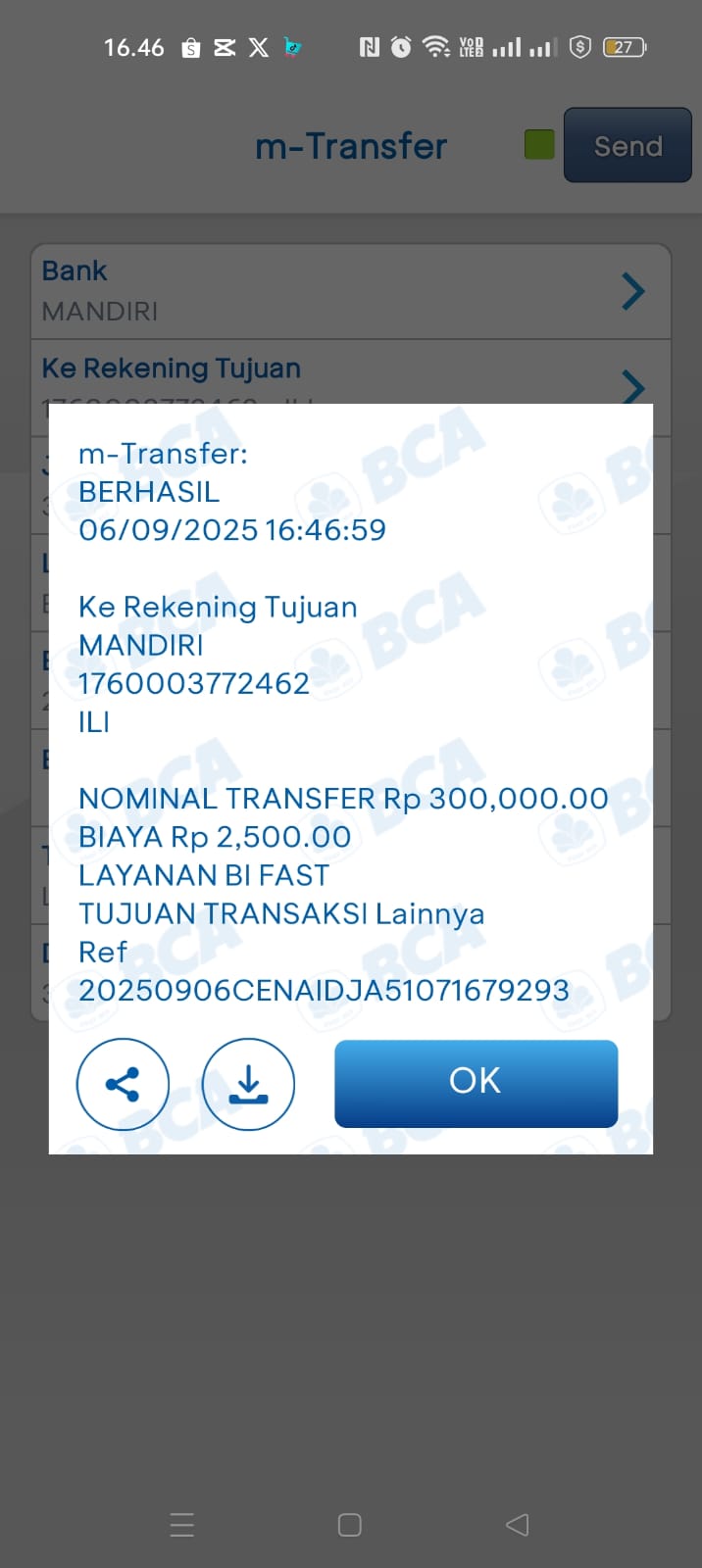Tap the Send button

click(627, 146)
